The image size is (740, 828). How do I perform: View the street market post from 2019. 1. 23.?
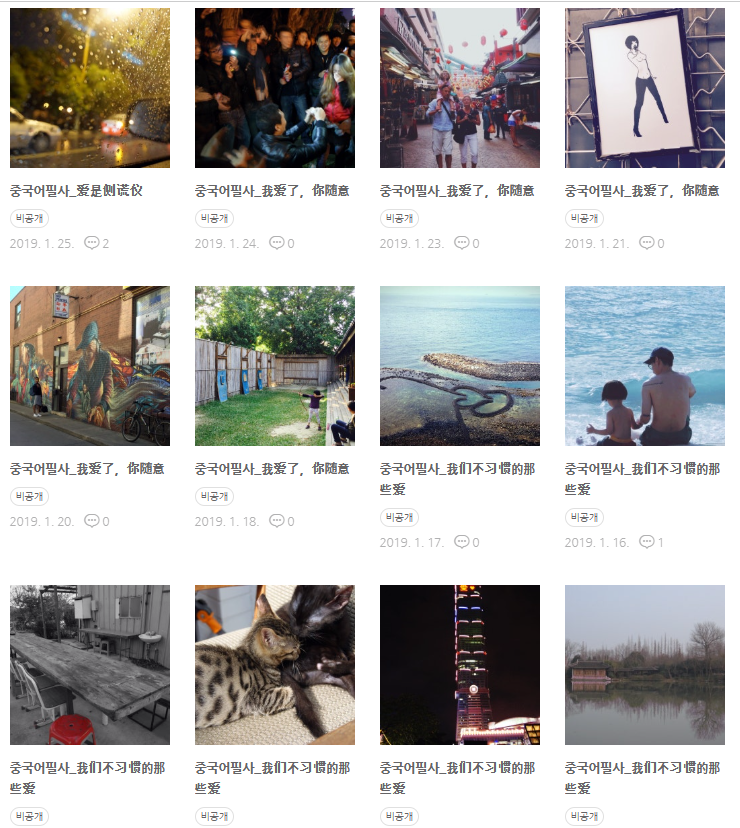[459, 88]
